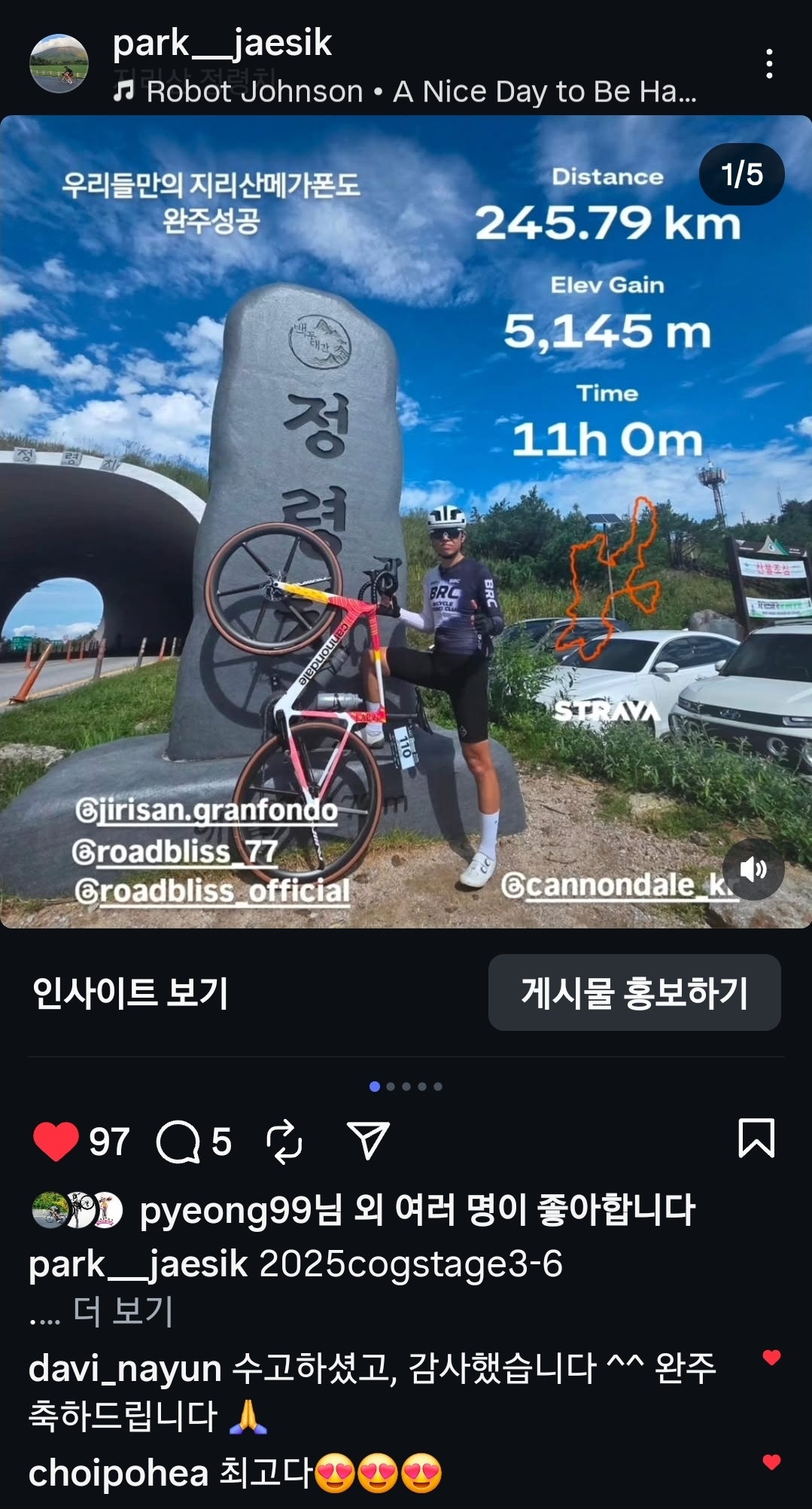Unlike choipohea's comment heart

click(771, 1462)
